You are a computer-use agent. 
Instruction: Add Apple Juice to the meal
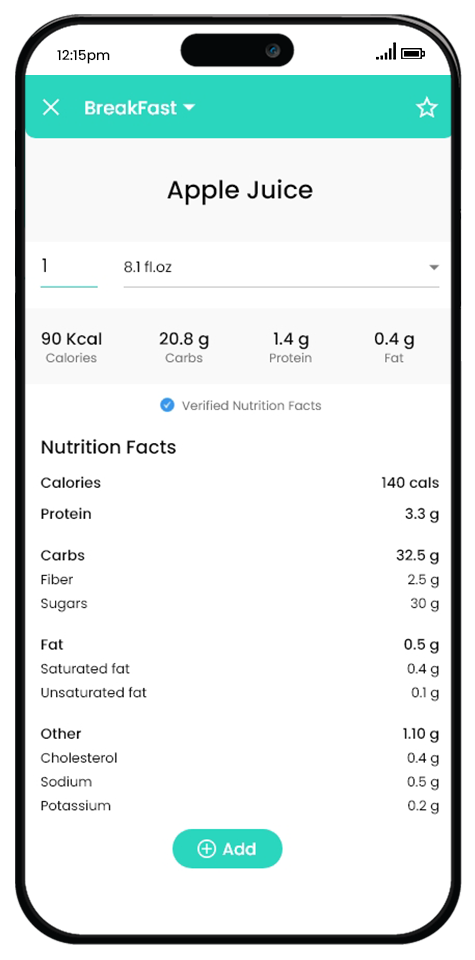coord(227,849)
